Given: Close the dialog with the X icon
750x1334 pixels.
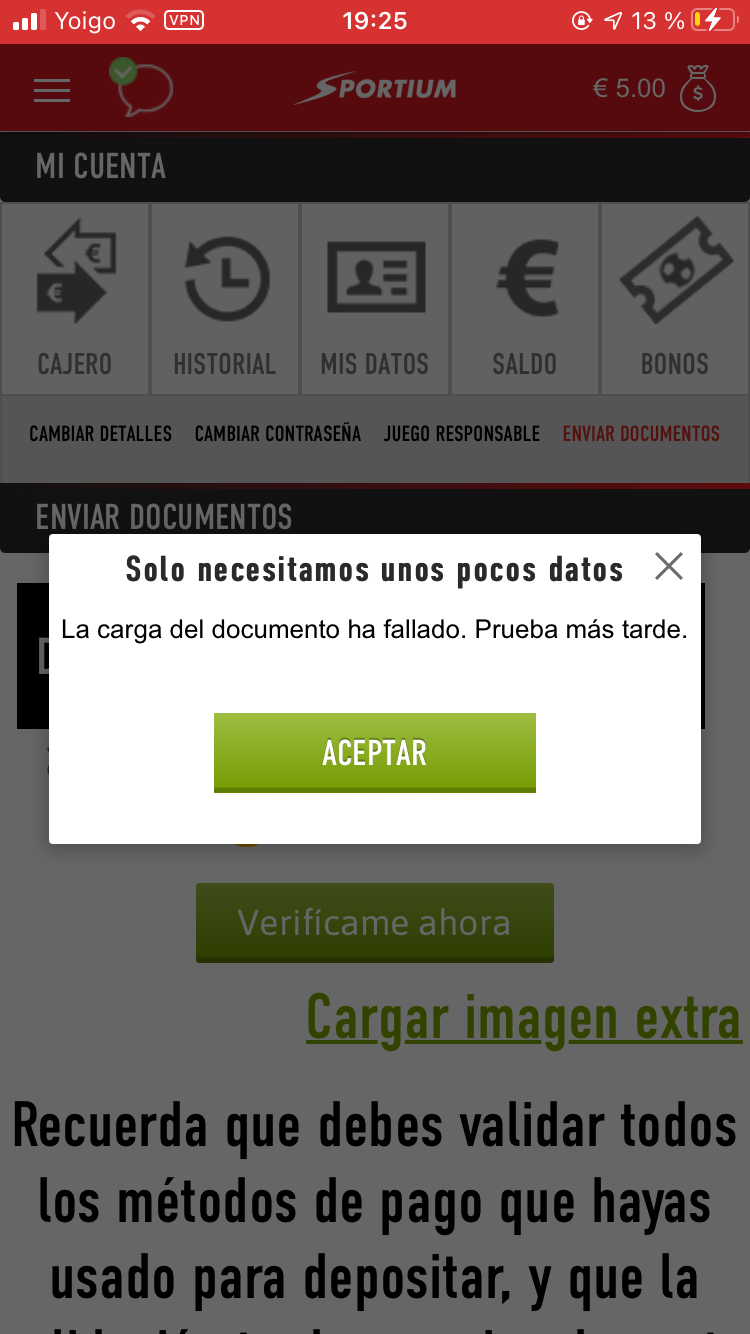Looking at the screenshot, I should [x=668, y=567].
